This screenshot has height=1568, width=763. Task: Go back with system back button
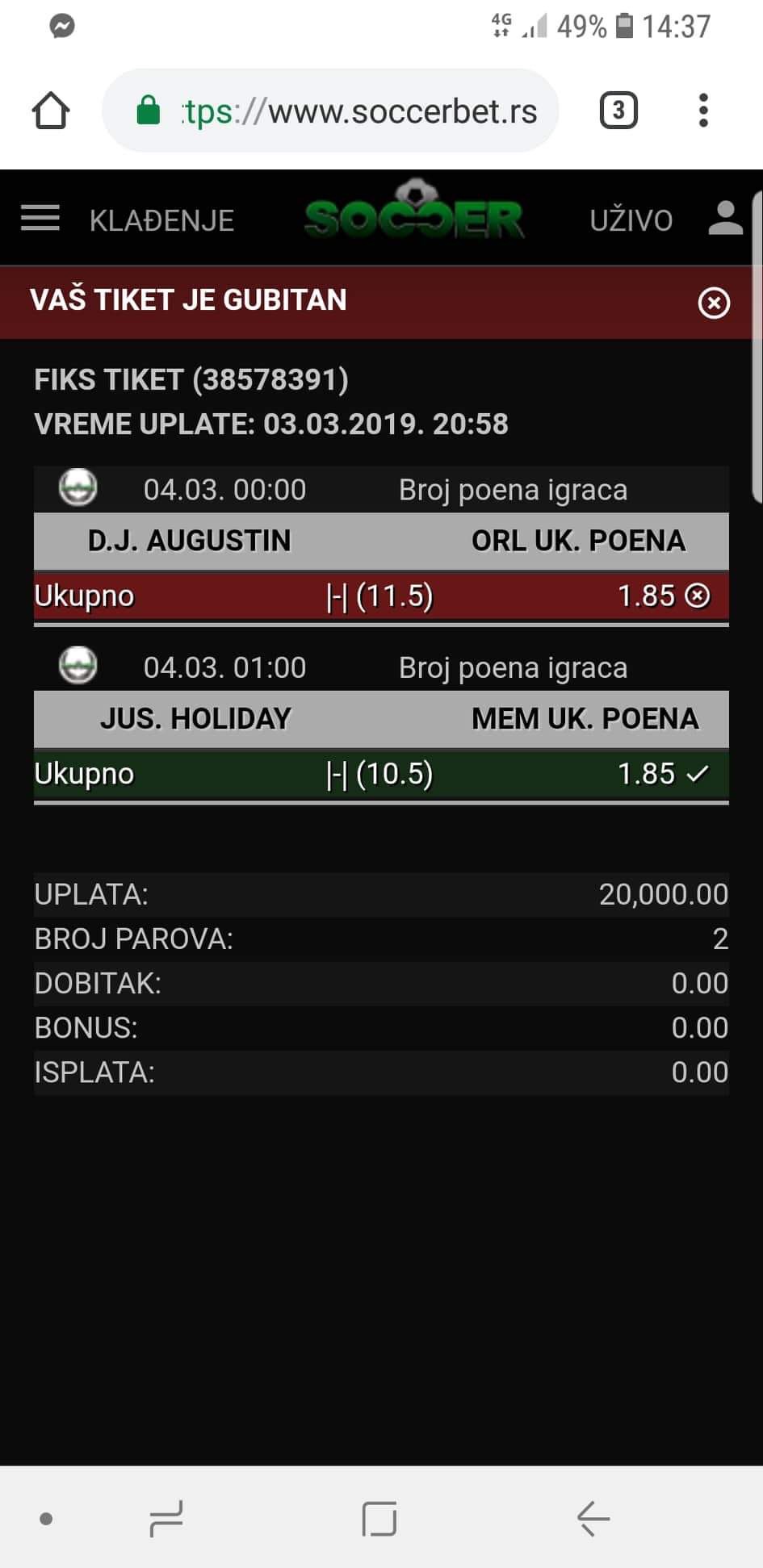click(x=593, y=1519)
